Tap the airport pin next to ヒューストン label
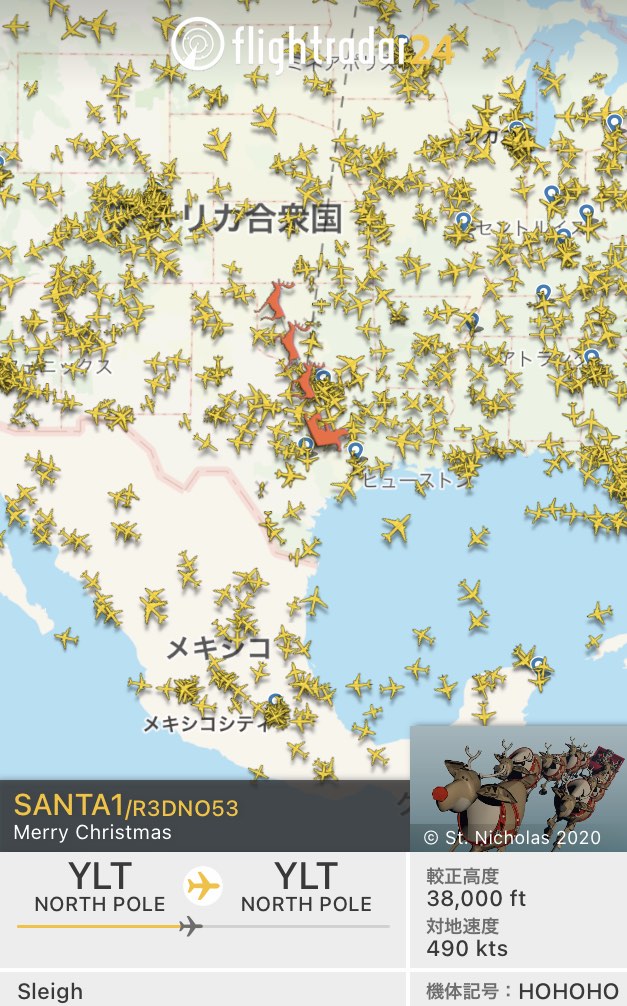627x1006 pixels. 357,451
